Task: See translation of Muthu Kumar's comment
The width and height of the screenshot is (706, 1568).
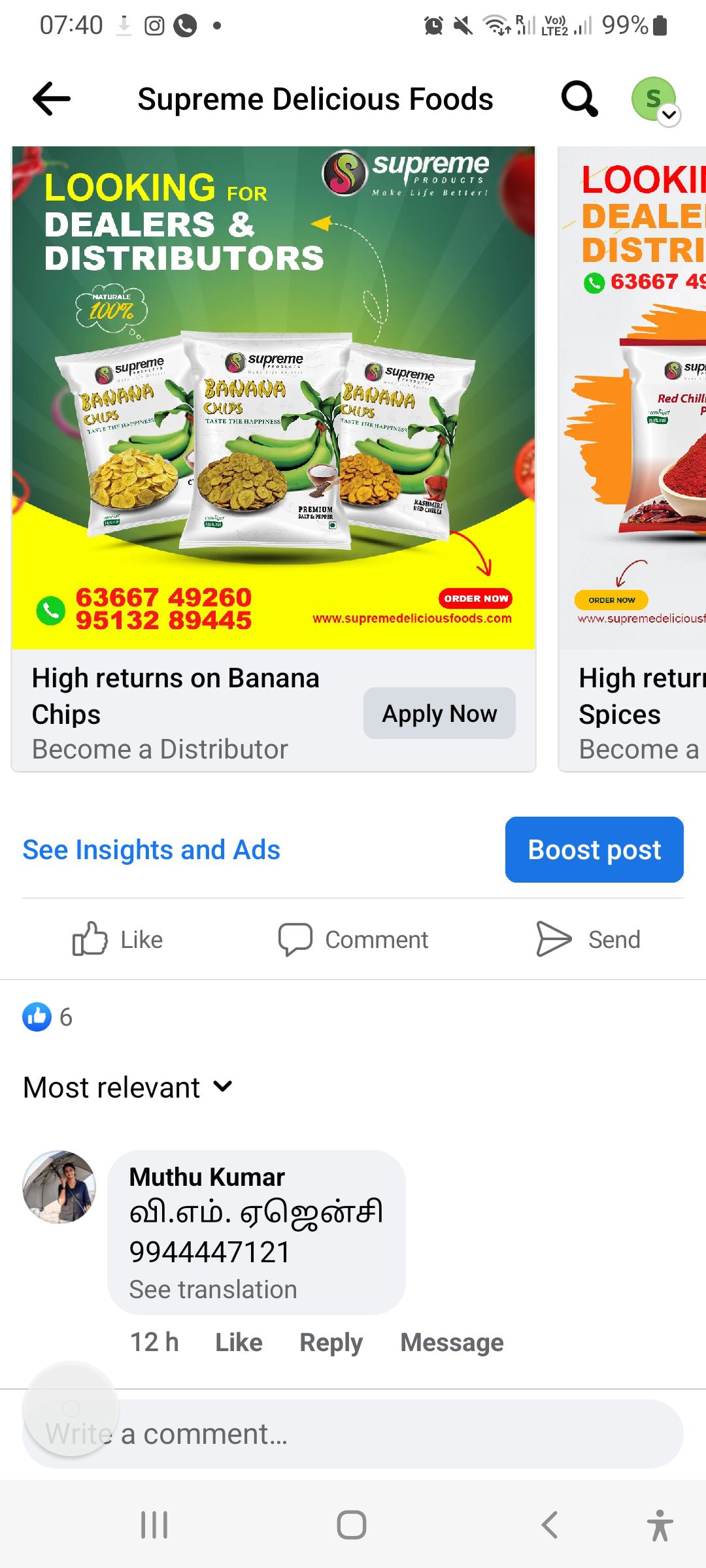Action: 213,1290
